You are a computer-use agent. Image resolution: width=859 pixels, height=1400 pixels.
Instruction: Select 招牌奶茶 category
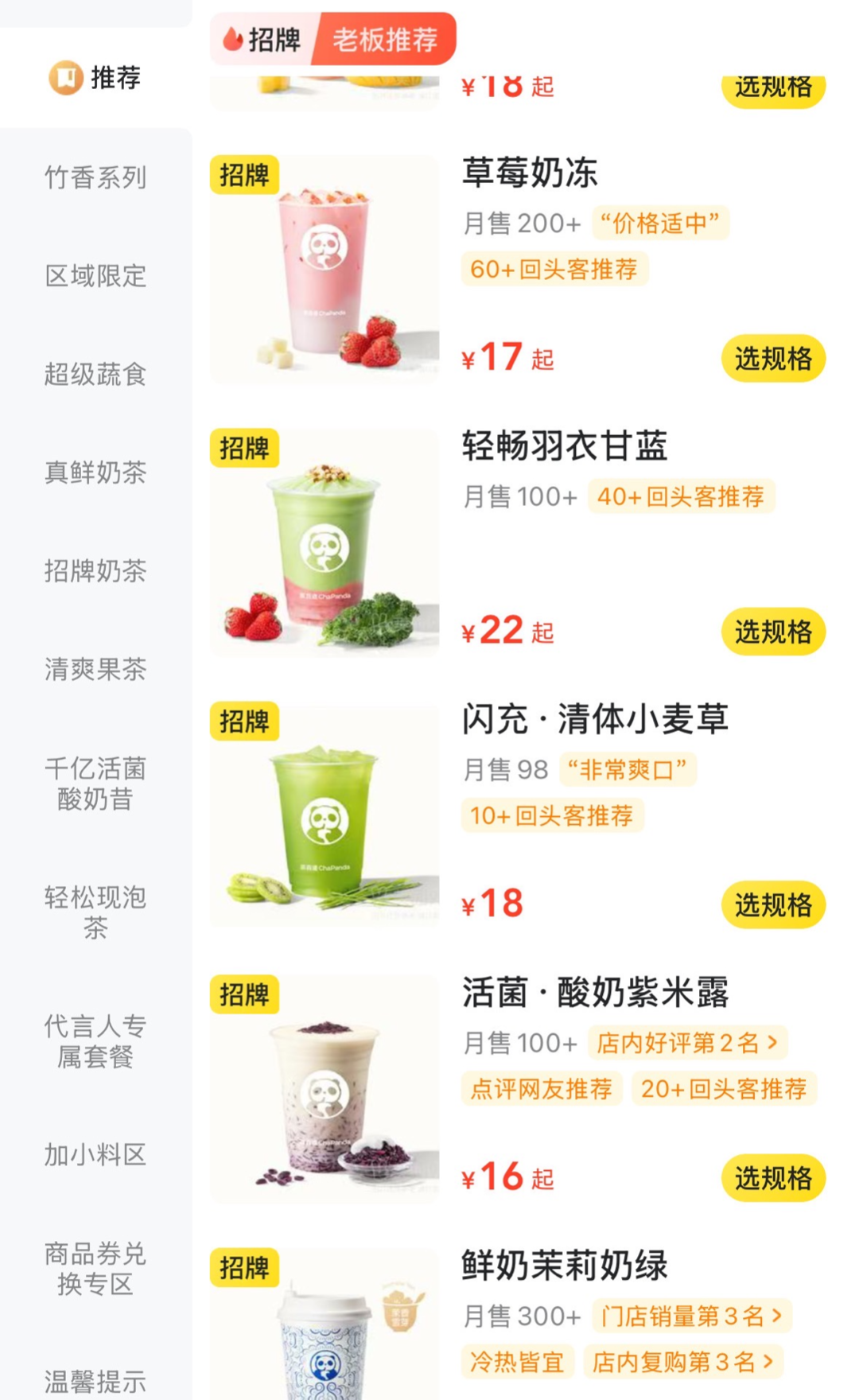click(x=95, y=570)
